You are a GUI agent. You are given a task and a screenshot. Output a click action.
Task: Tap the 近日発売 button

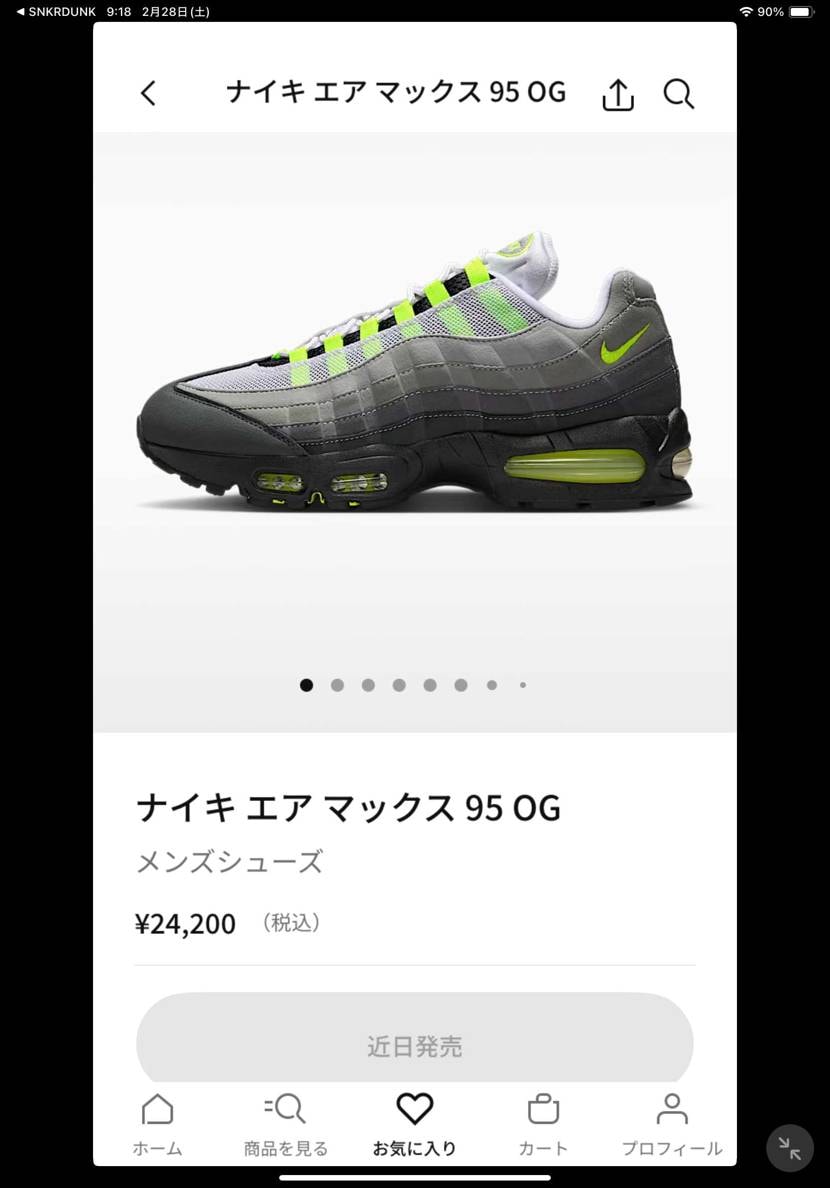[x=414, y=1046]
